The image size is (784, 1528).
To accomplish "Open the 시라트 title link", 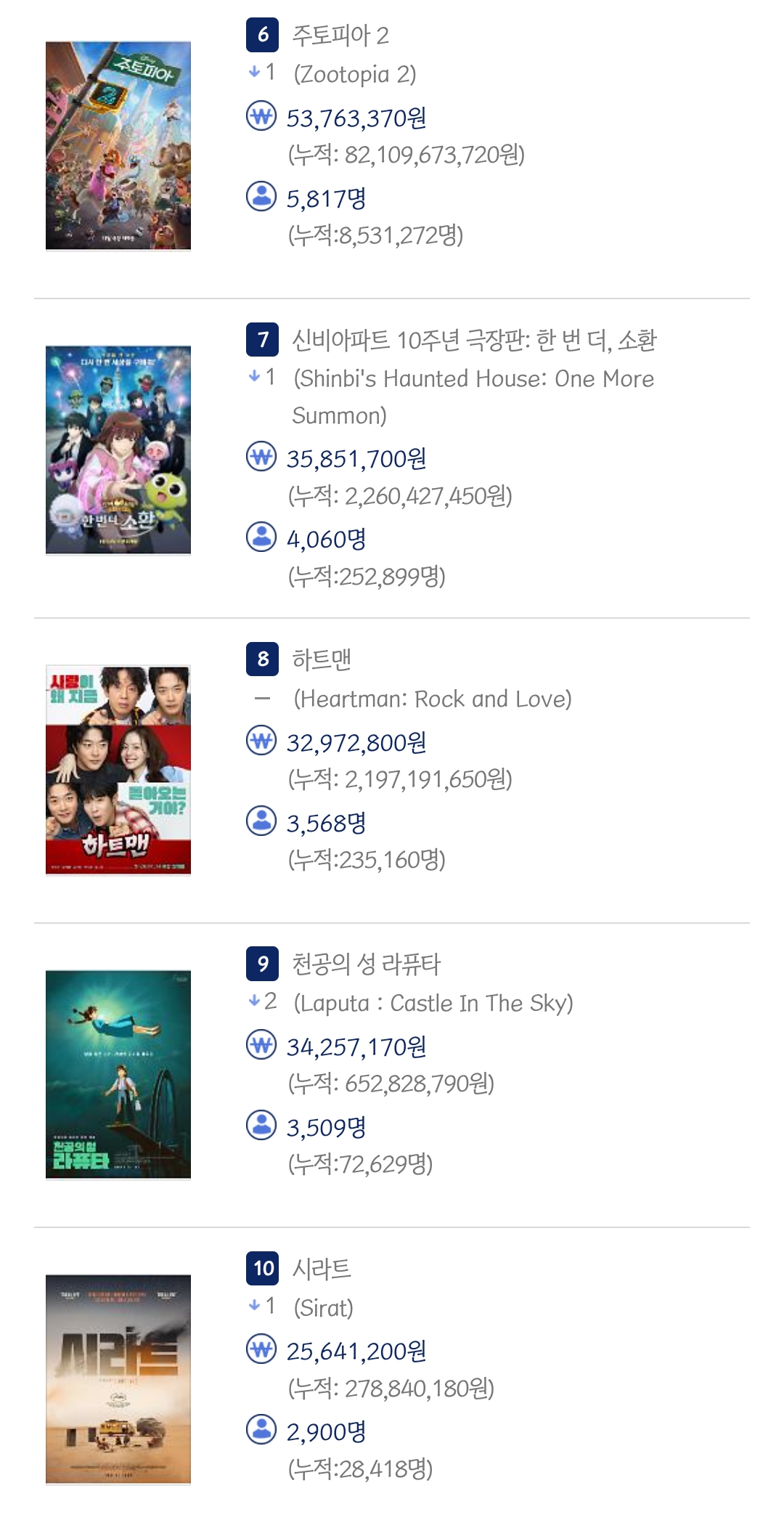I will (322, 1269).
